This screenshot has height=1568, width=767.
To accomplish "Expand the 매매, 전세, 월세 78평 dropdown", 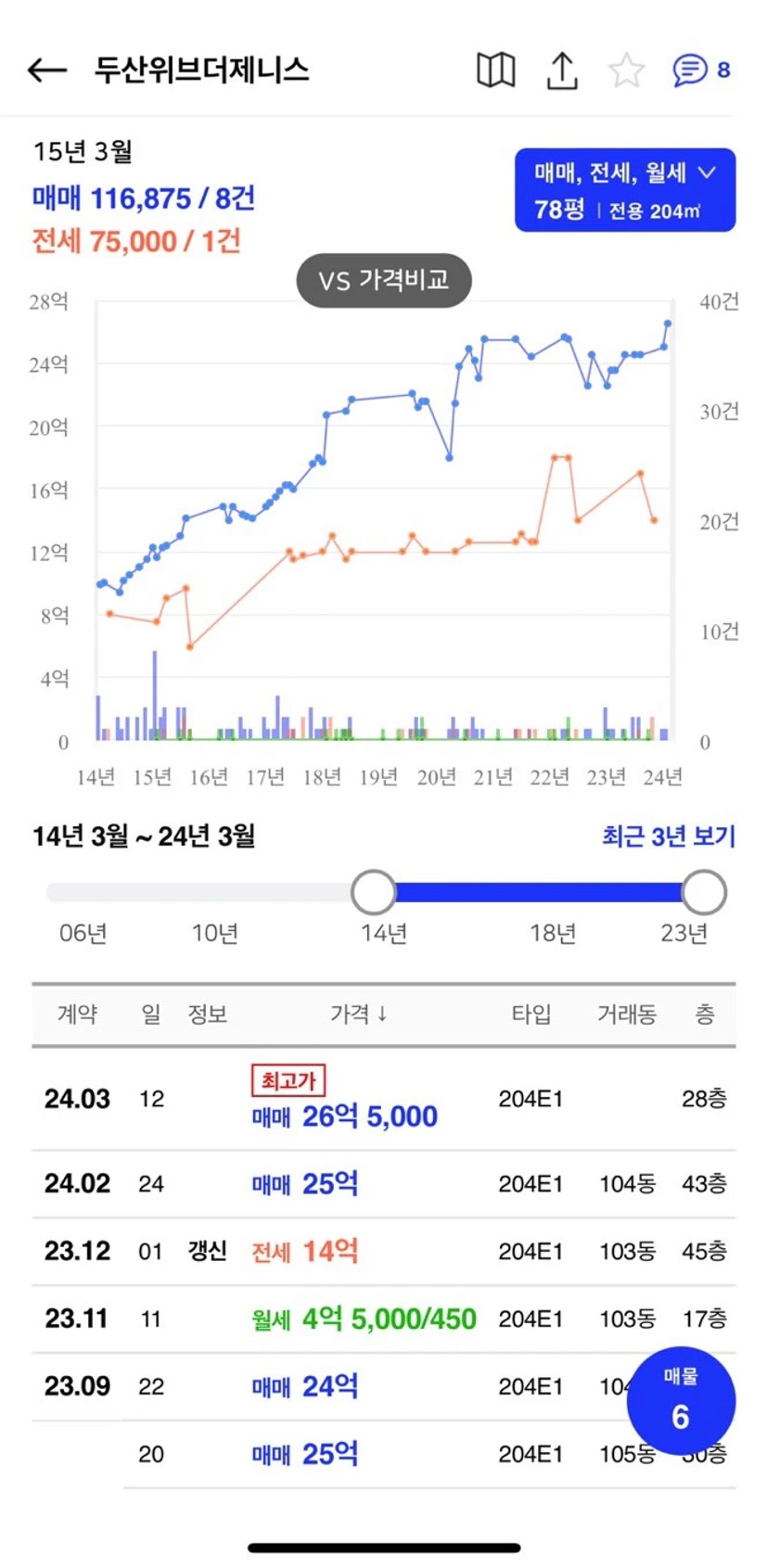I will [625, 190].
